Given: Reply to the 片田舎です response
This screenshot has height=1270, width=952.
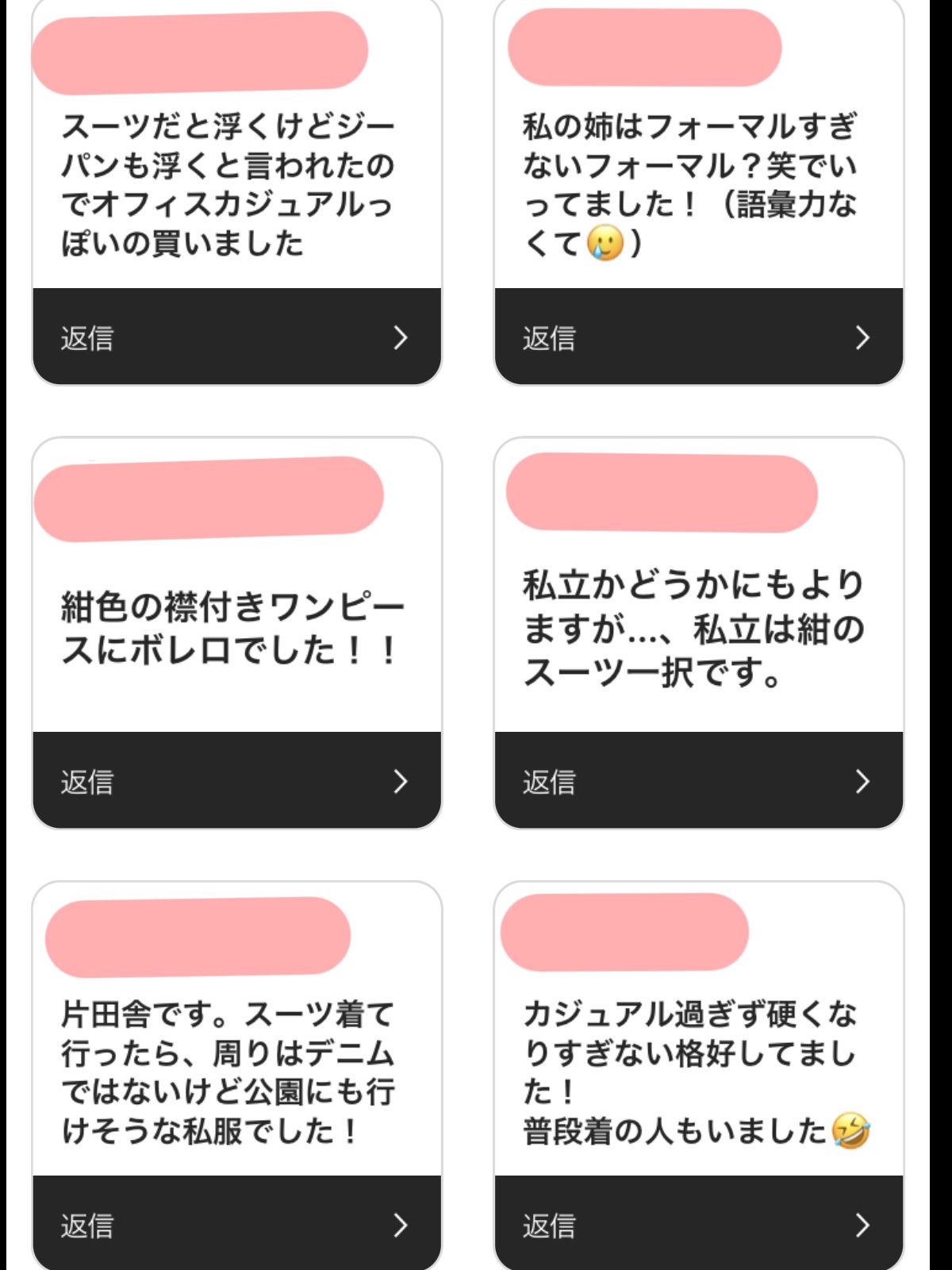Looking at the screenshot, I should pyautogui.click(x=236, y=1225).
